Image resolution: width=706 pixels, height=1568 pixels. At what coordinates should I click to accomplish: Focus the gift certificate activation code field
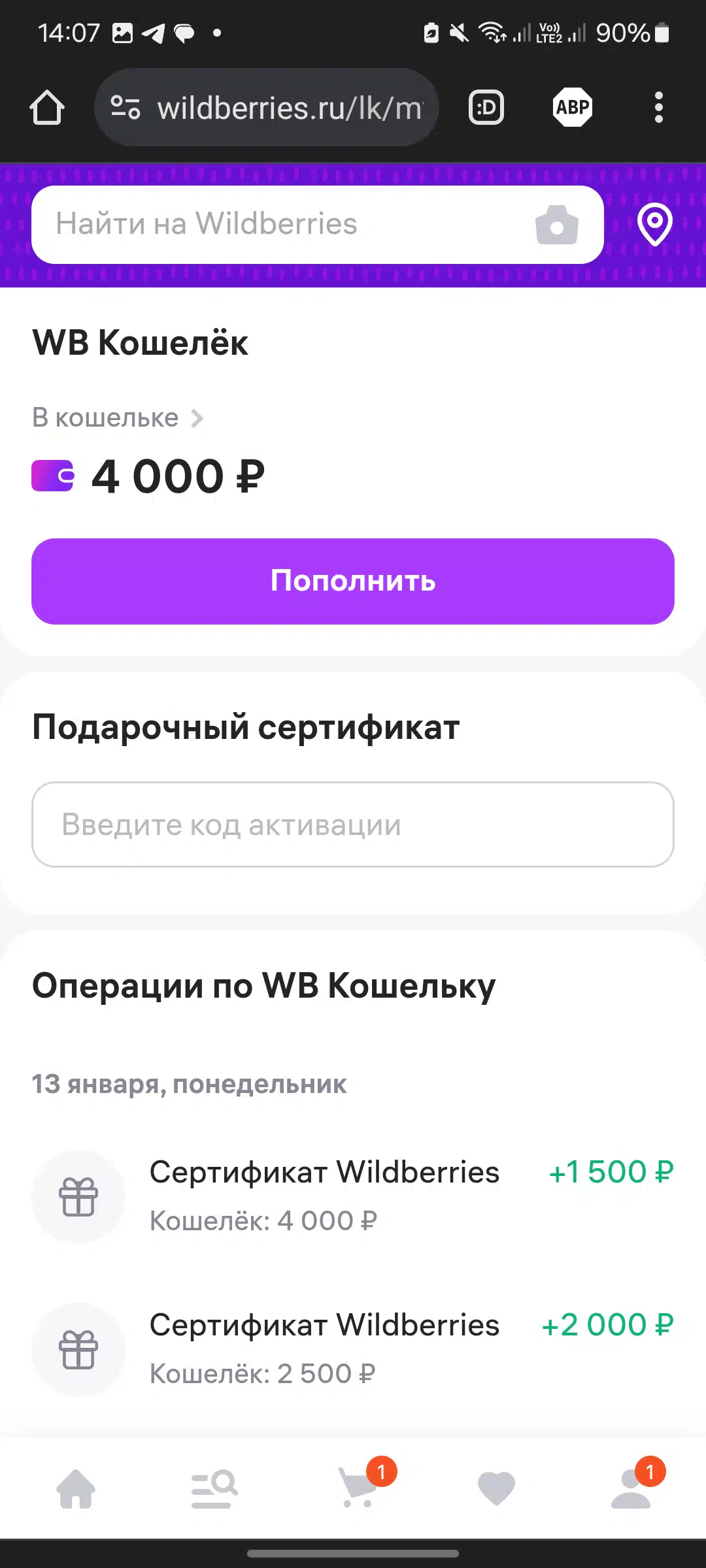click(353, 825)
